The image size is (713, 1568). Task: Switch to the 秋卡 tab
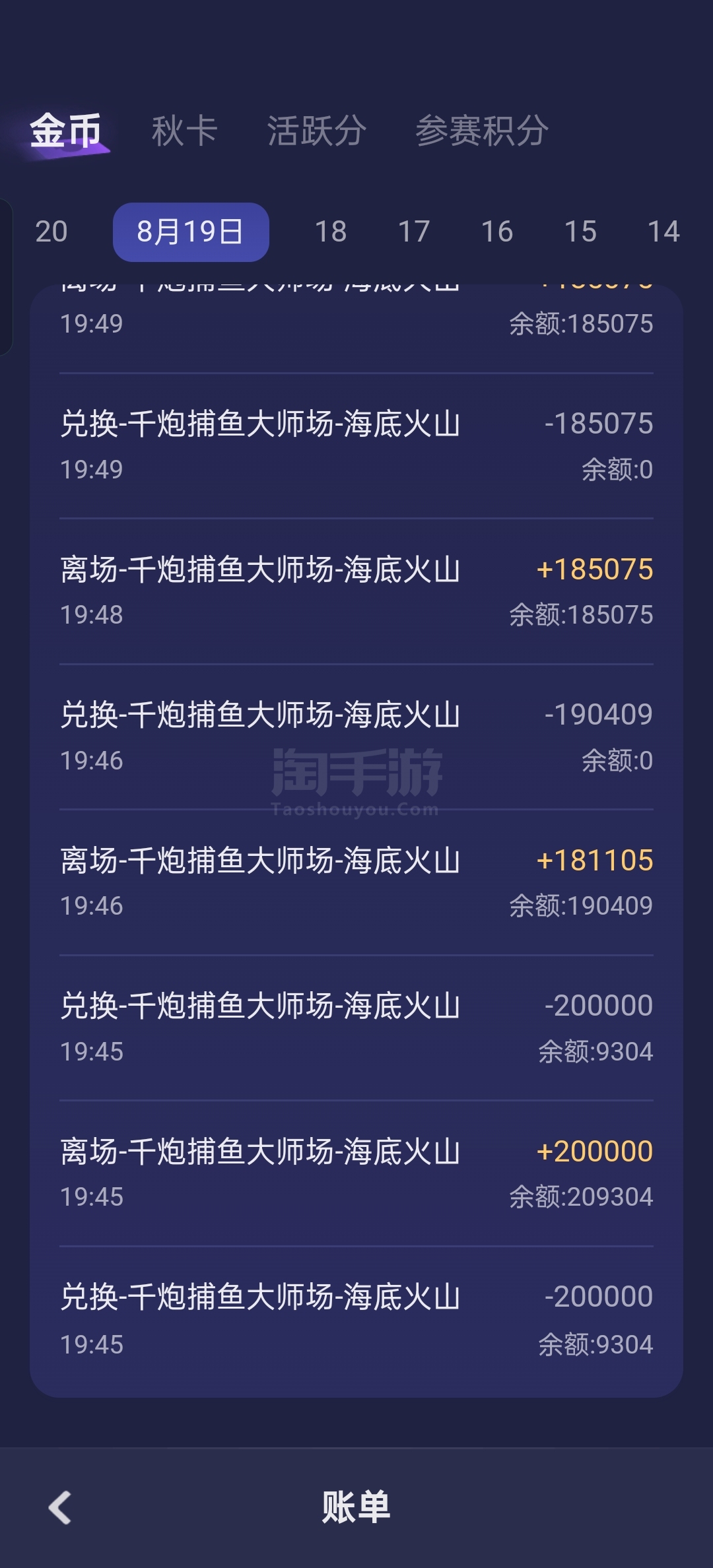point(184,131)
